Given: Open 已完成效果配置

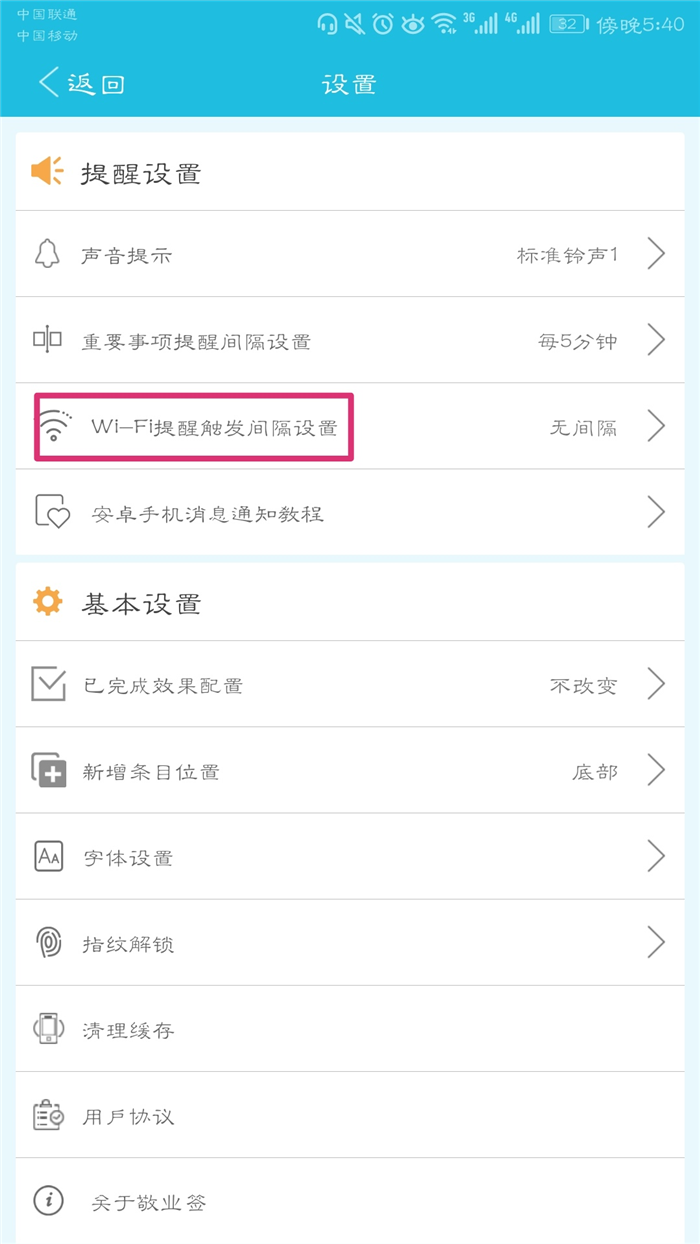Looking at the screenshot, I should (x=350, y=684).
